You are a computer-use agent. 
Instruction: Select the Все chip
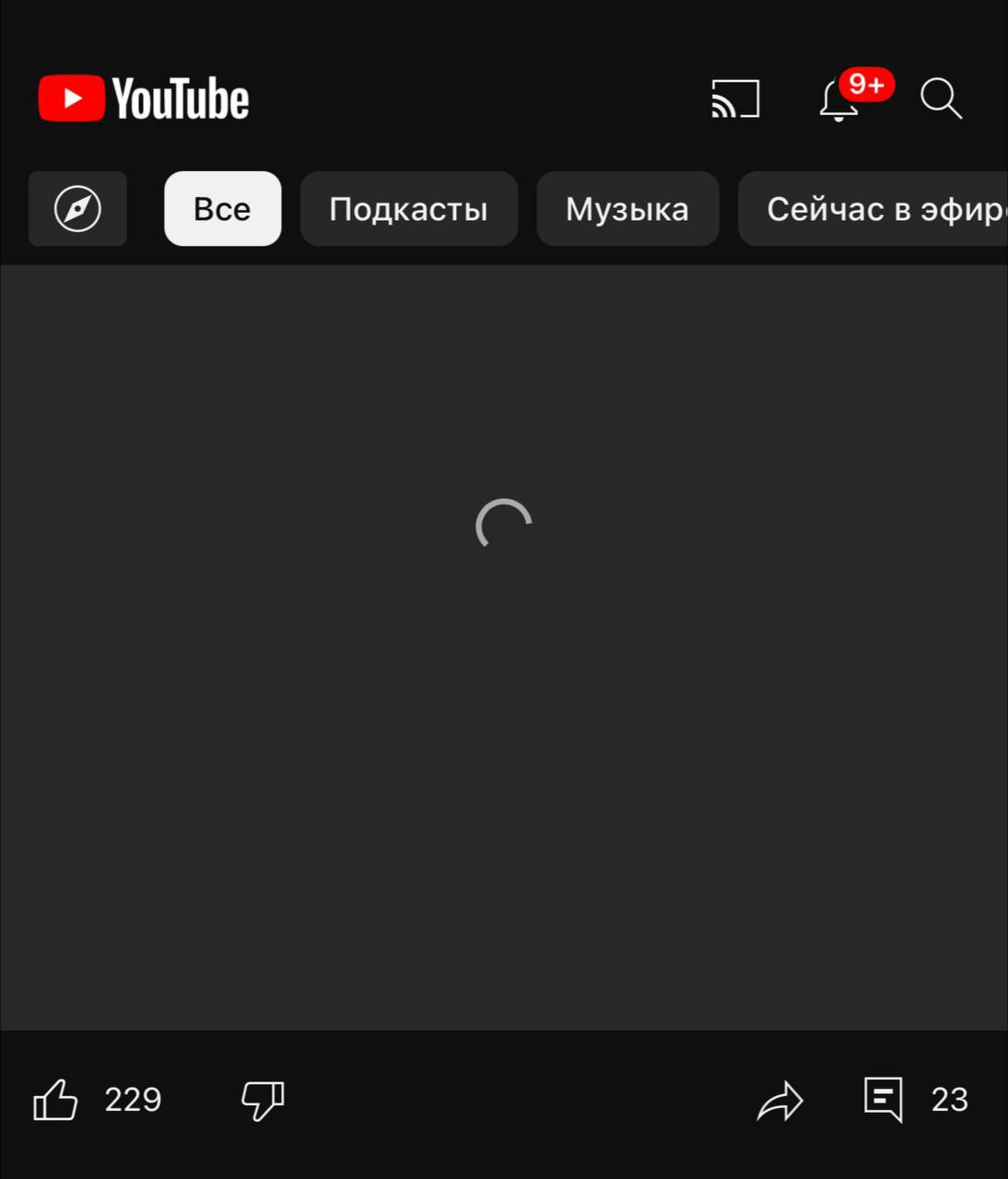(222, 208)
